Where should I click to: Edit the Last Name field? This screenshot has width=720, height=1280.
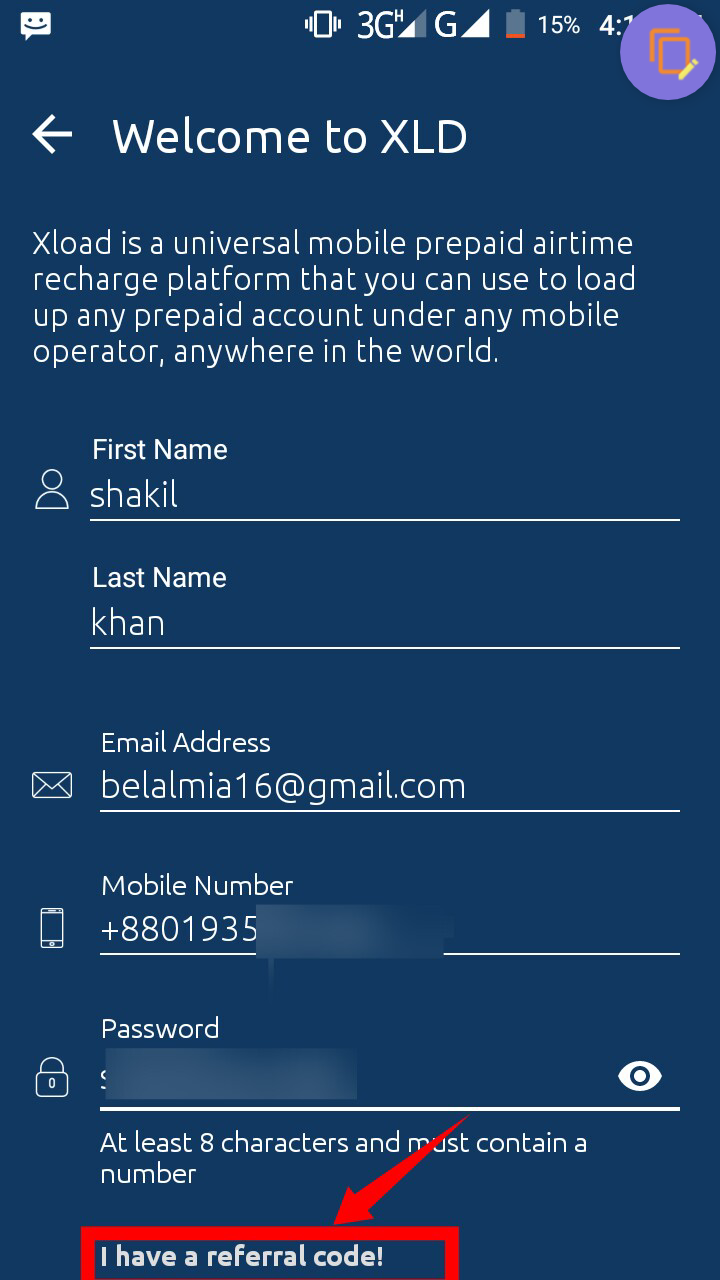[384, 623]
